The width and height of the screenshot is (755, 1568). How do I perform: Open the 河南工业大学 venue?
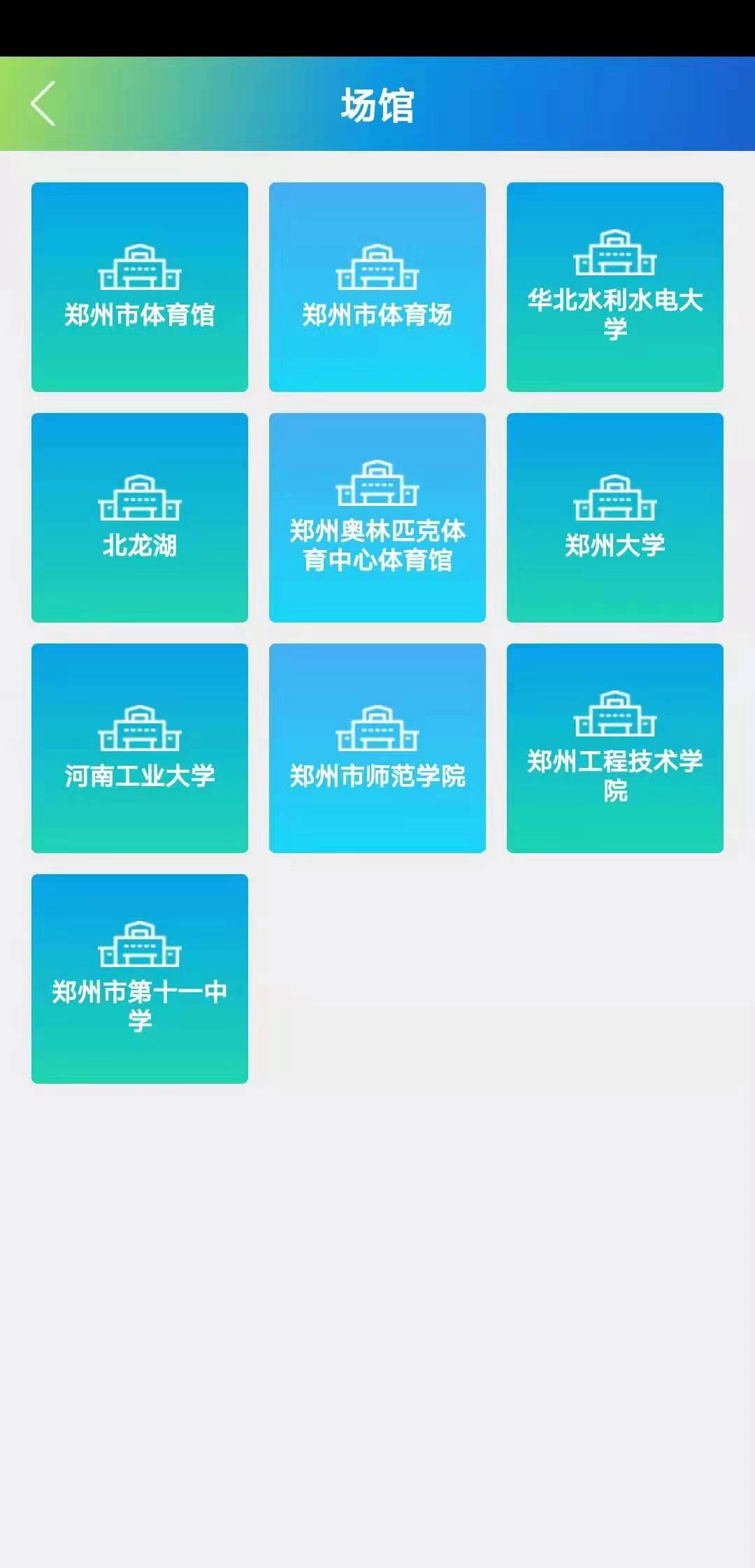pos(140,748)
